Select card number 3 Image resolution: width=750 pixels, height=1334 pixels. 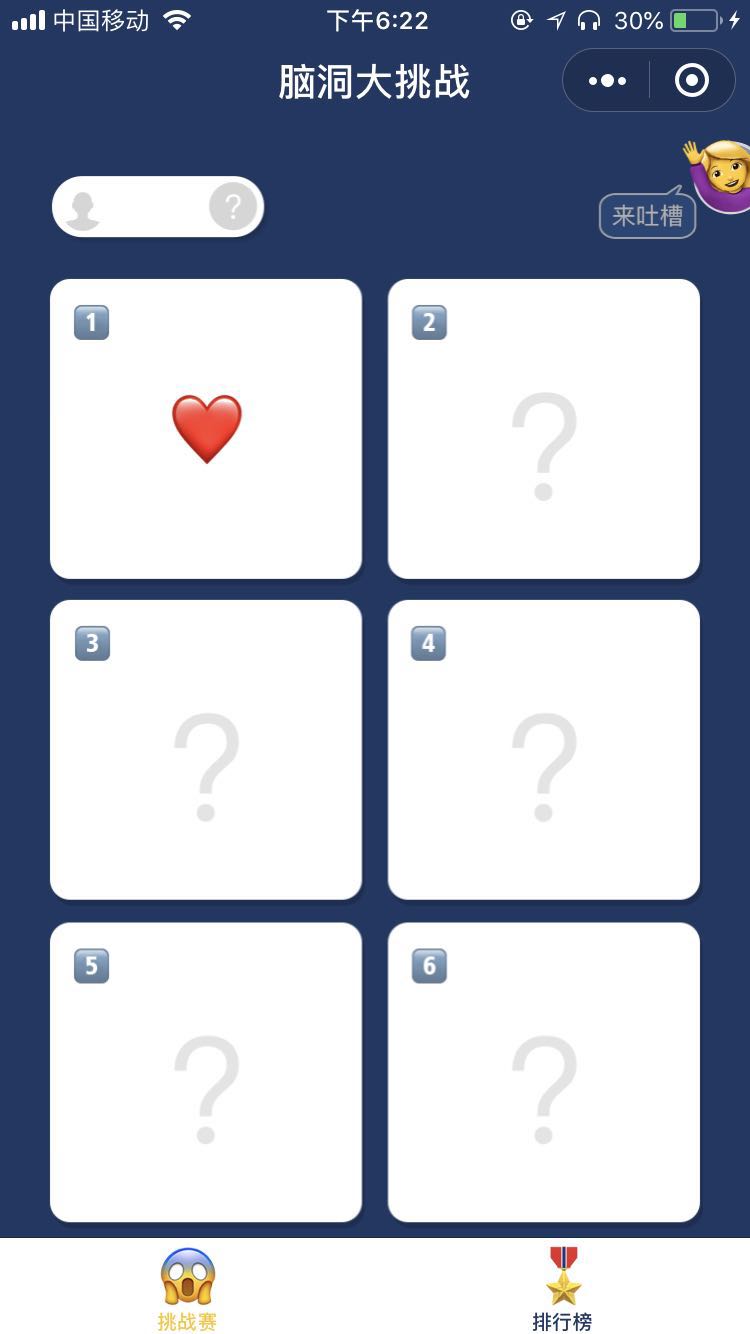206,750
